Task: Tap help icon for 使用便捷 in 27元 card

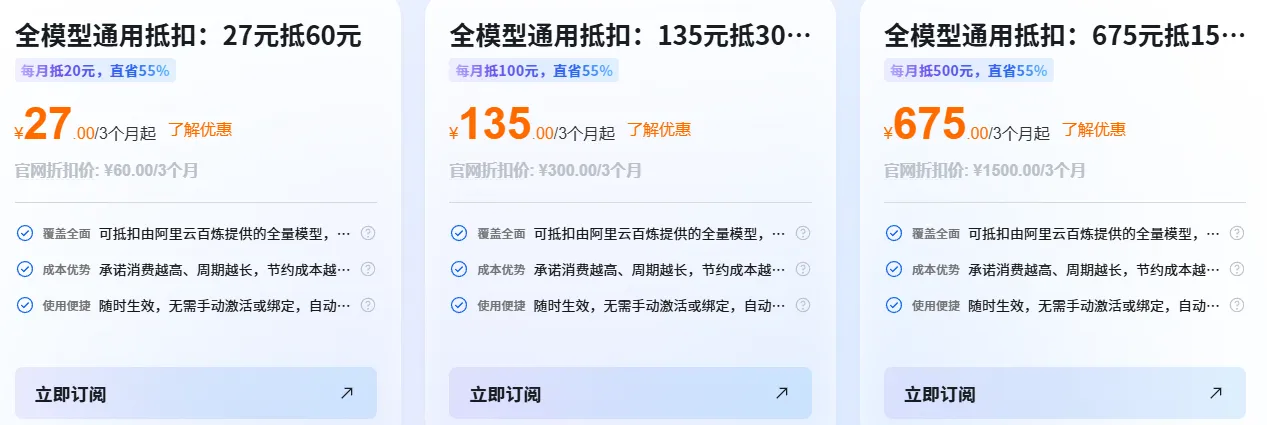Action: pyautogui.click(x=368, y=305)
